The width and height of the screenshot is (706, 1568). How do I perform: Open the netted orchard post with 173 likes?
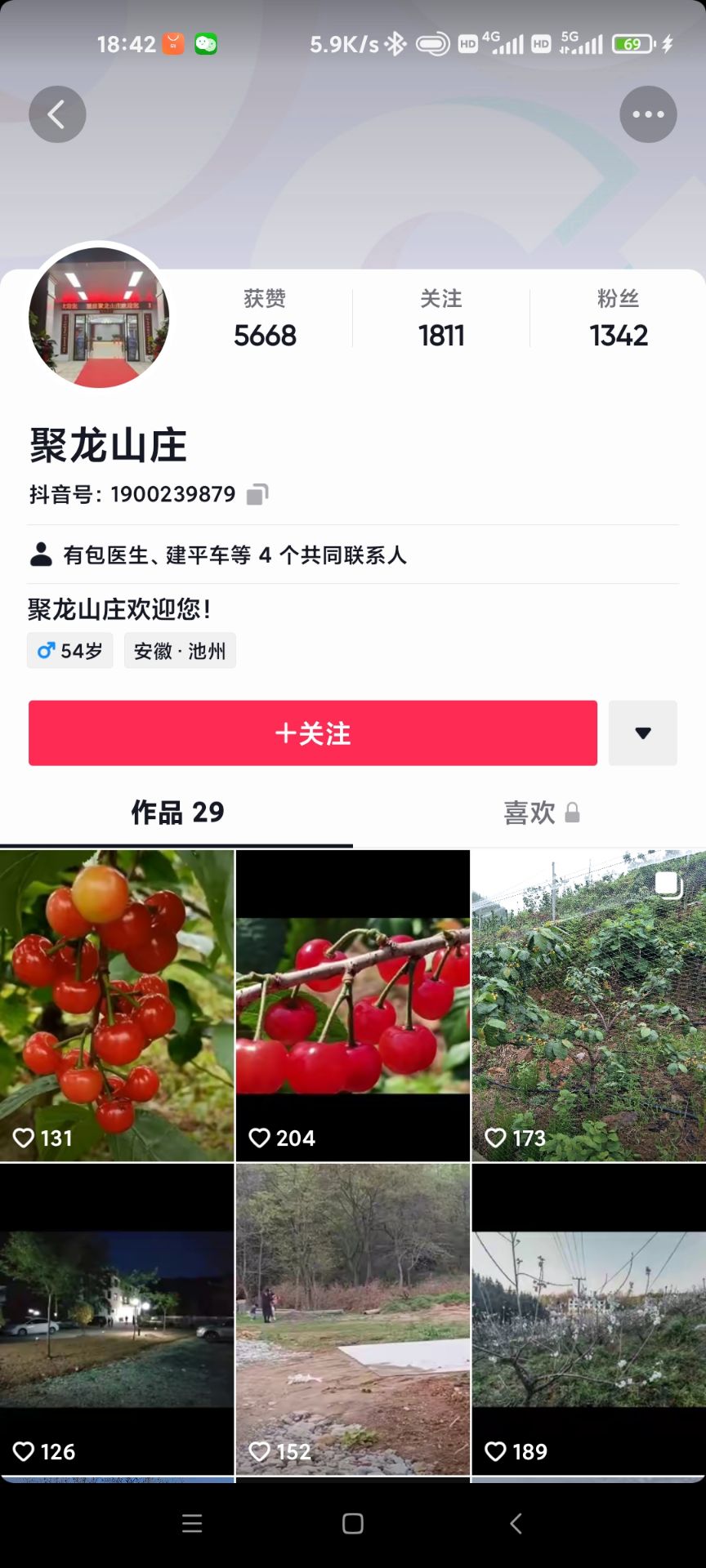(588, 1004)
